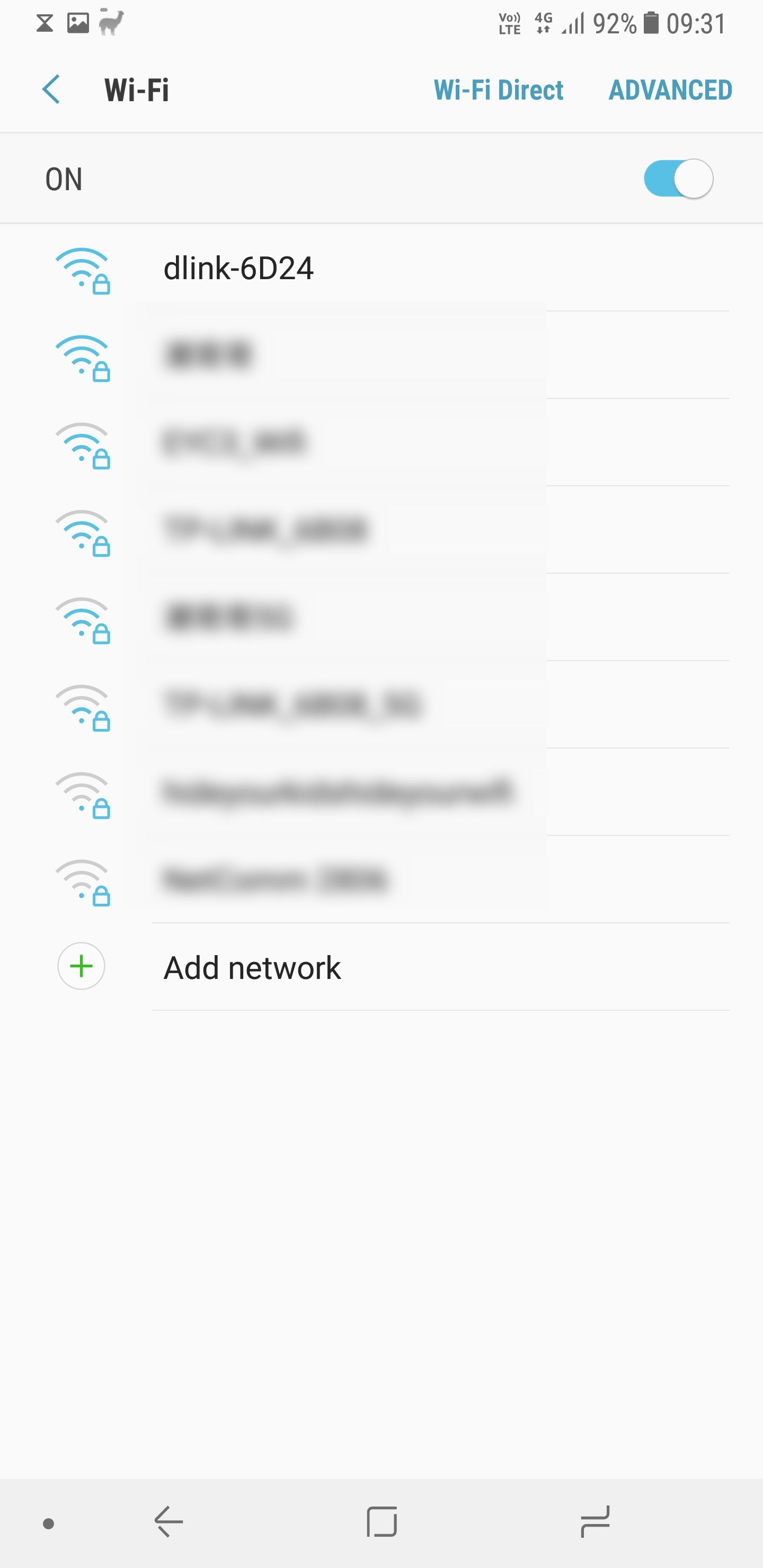Turn off the Wi-Fi switch
This screenshot has width=763, height=1568.
click(678, 179)
